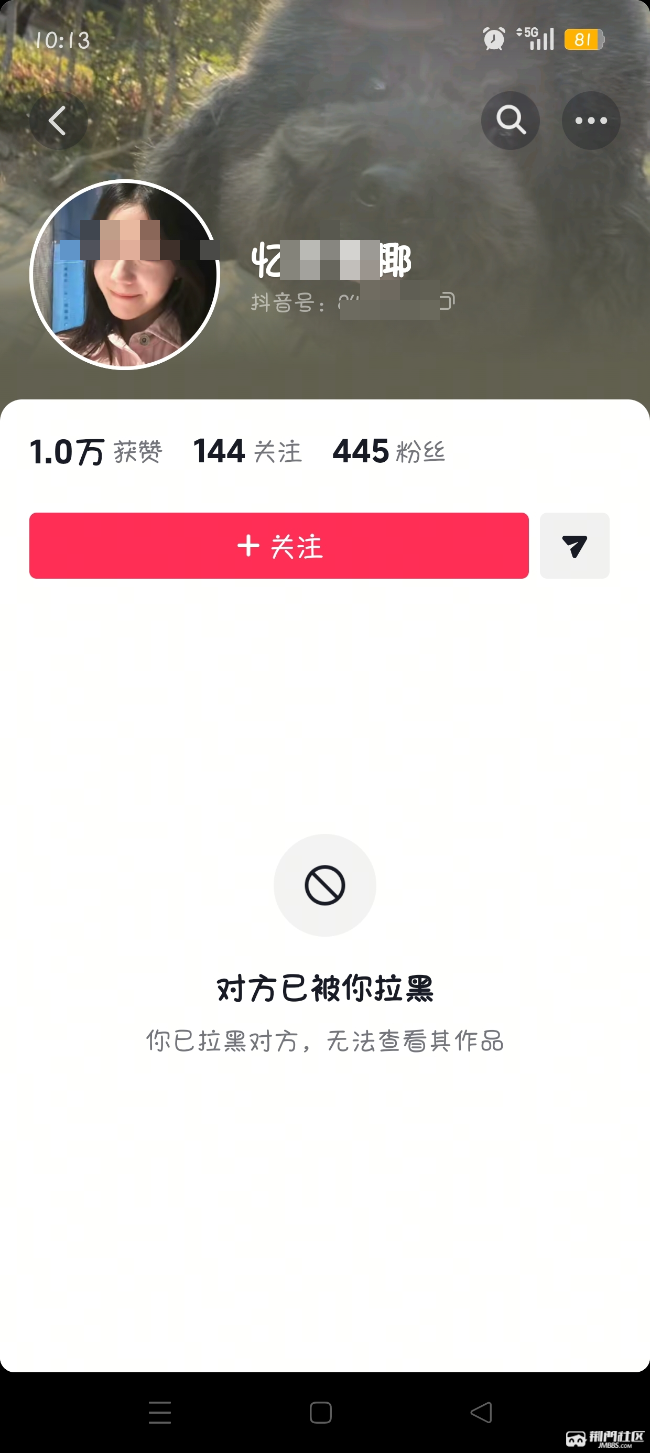Open the profile avatar picture
Viewport: 650px width, 1453px height.
(125, 275)
